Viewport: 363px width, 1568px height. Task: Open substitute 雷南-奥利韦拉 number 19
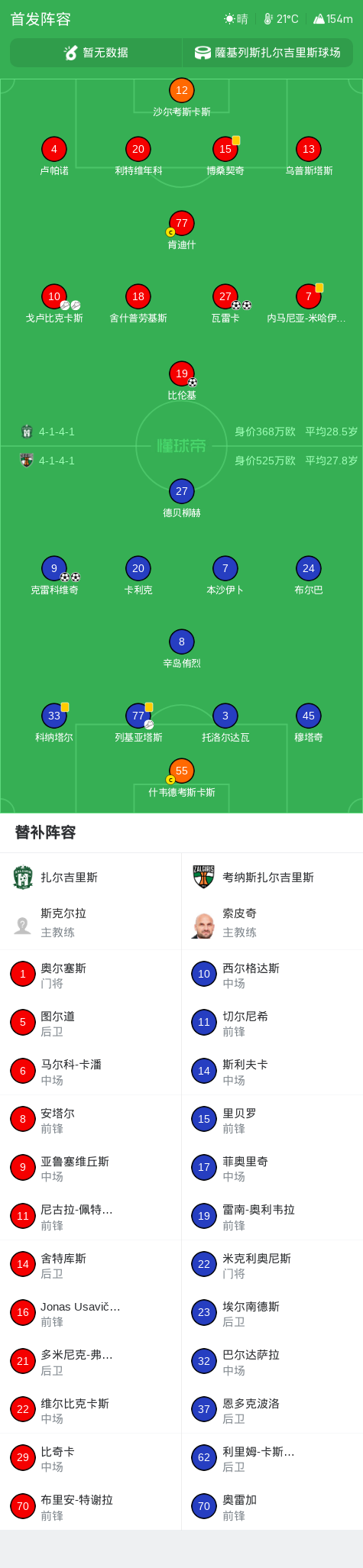[272, 1216]
